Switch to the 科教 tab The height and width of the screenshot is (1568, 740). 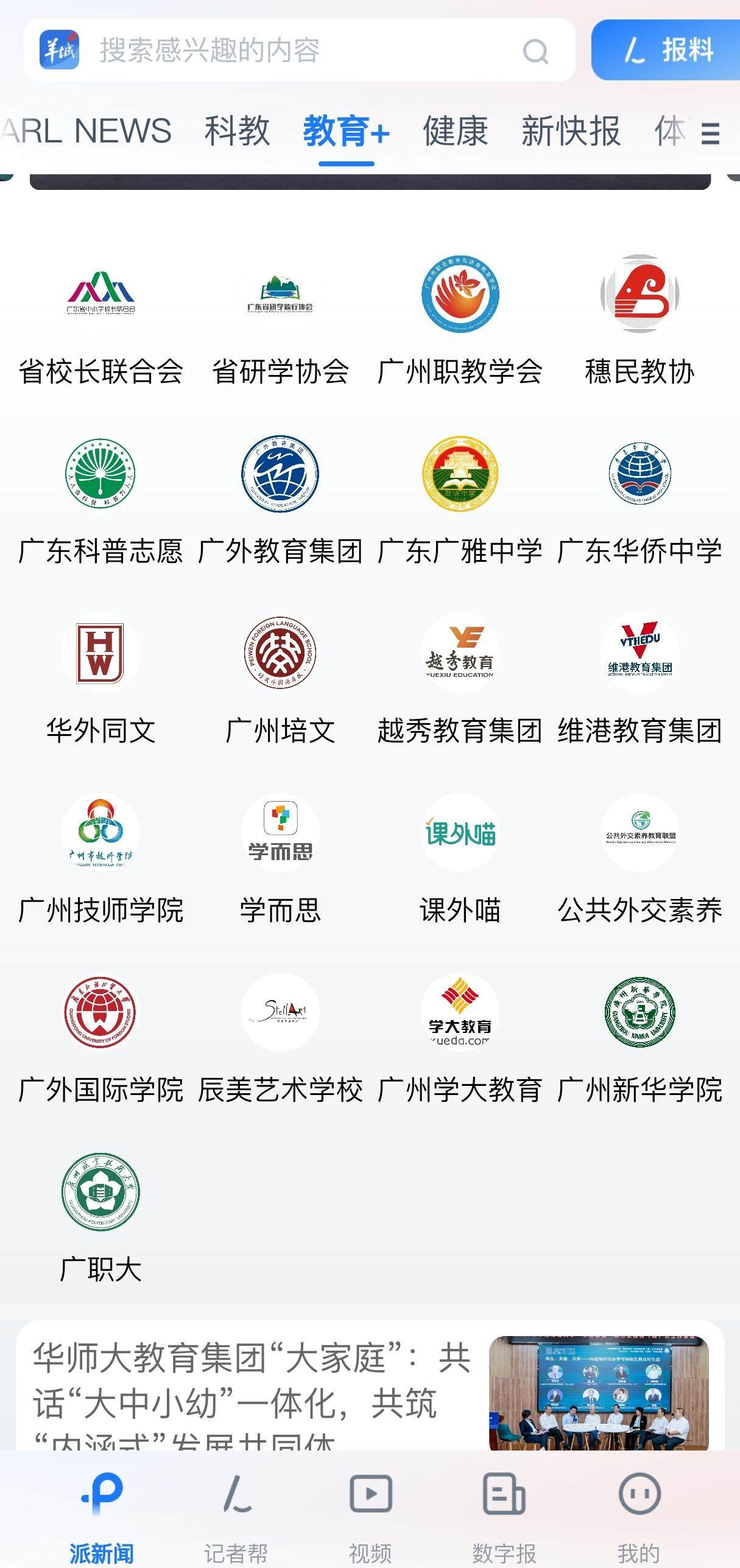point(236,131)
